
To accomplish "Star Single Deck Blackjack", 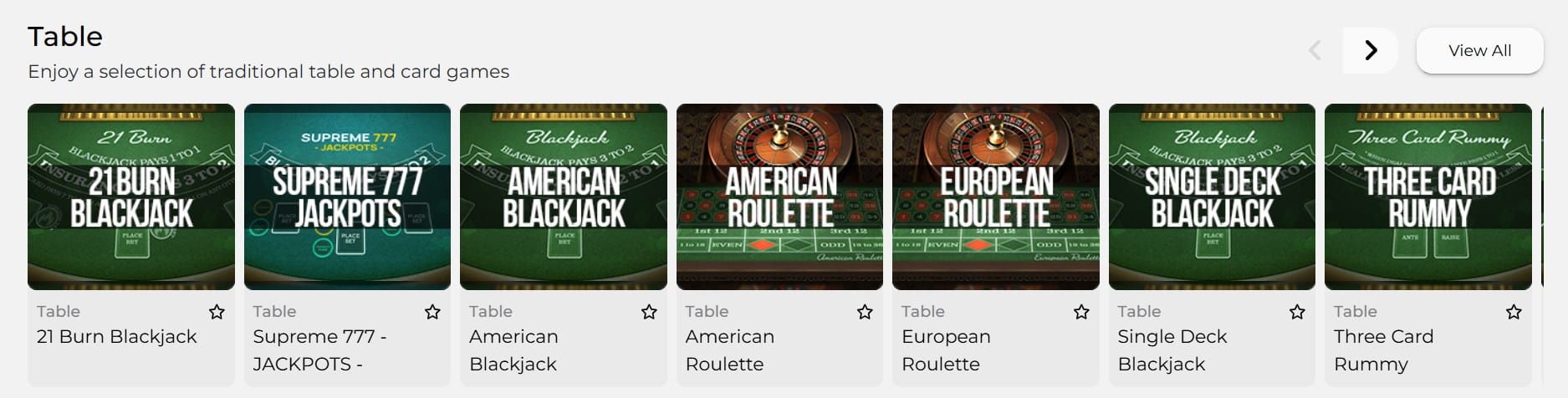I will pyautogui.click(x=1297, y=312).
